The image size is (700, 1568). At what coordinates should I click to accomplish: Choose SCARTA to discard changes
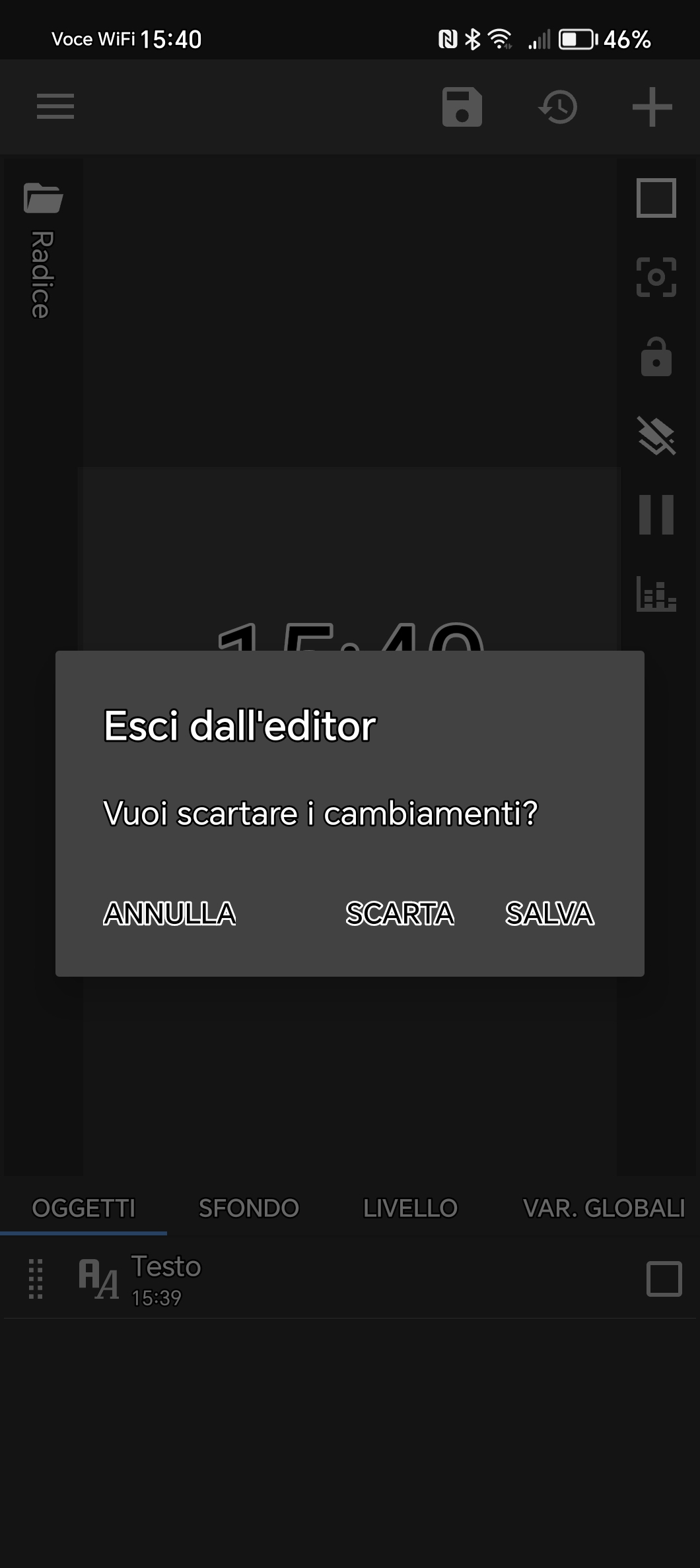point(400,913)
